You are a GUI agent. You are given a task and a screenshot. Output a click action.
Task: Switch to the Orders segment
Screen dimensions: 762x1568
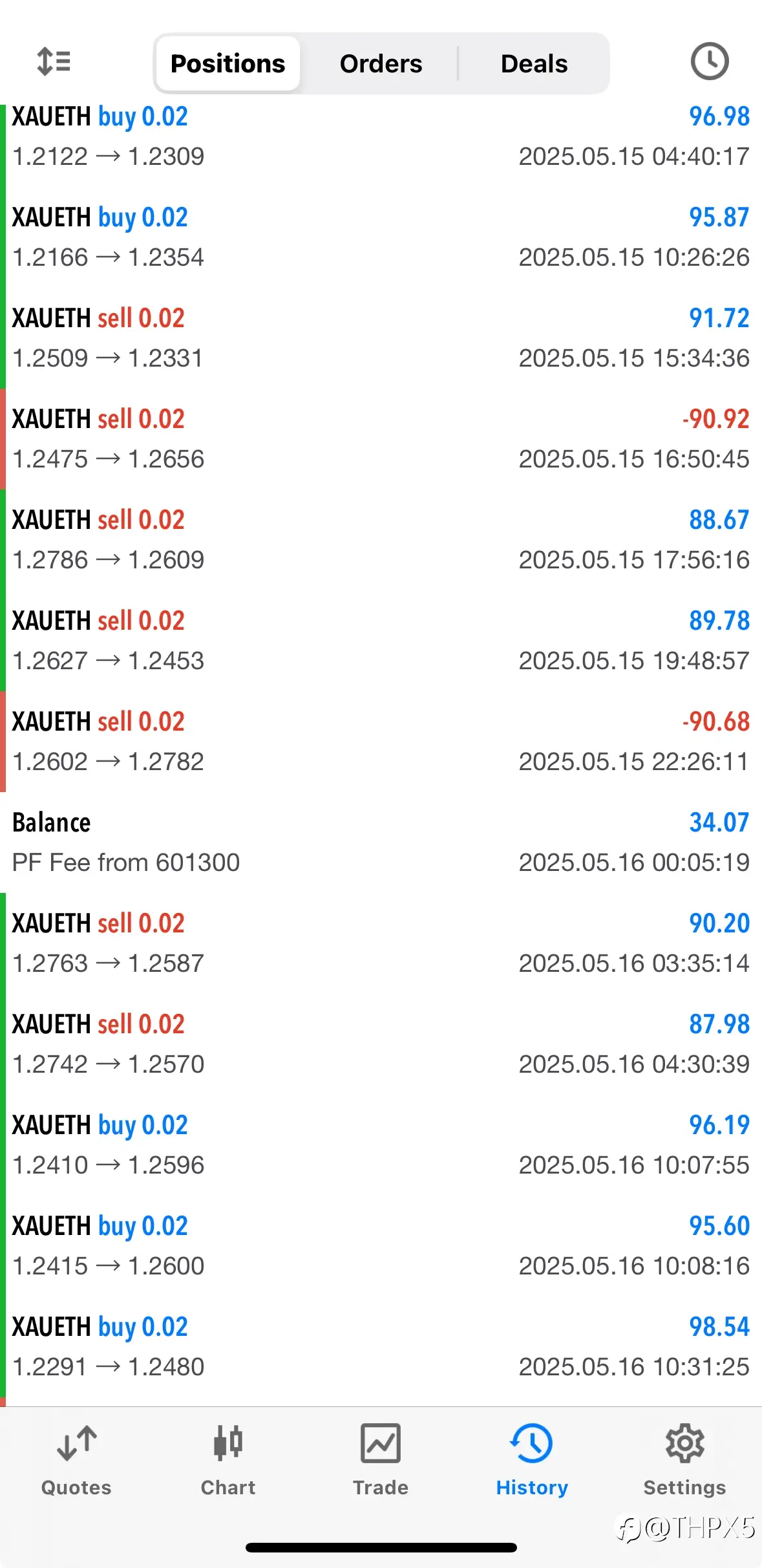[x=381, y=63]
